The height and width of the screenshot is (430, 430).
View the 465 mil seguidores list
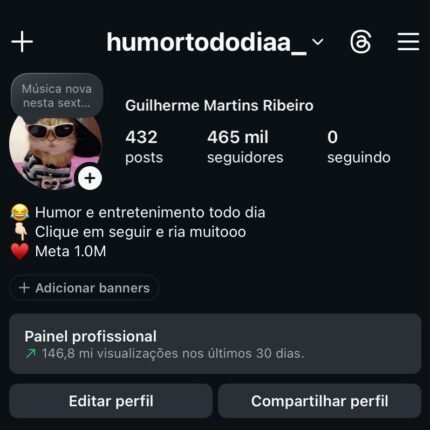pyautogui.click(x=245, y=147)
